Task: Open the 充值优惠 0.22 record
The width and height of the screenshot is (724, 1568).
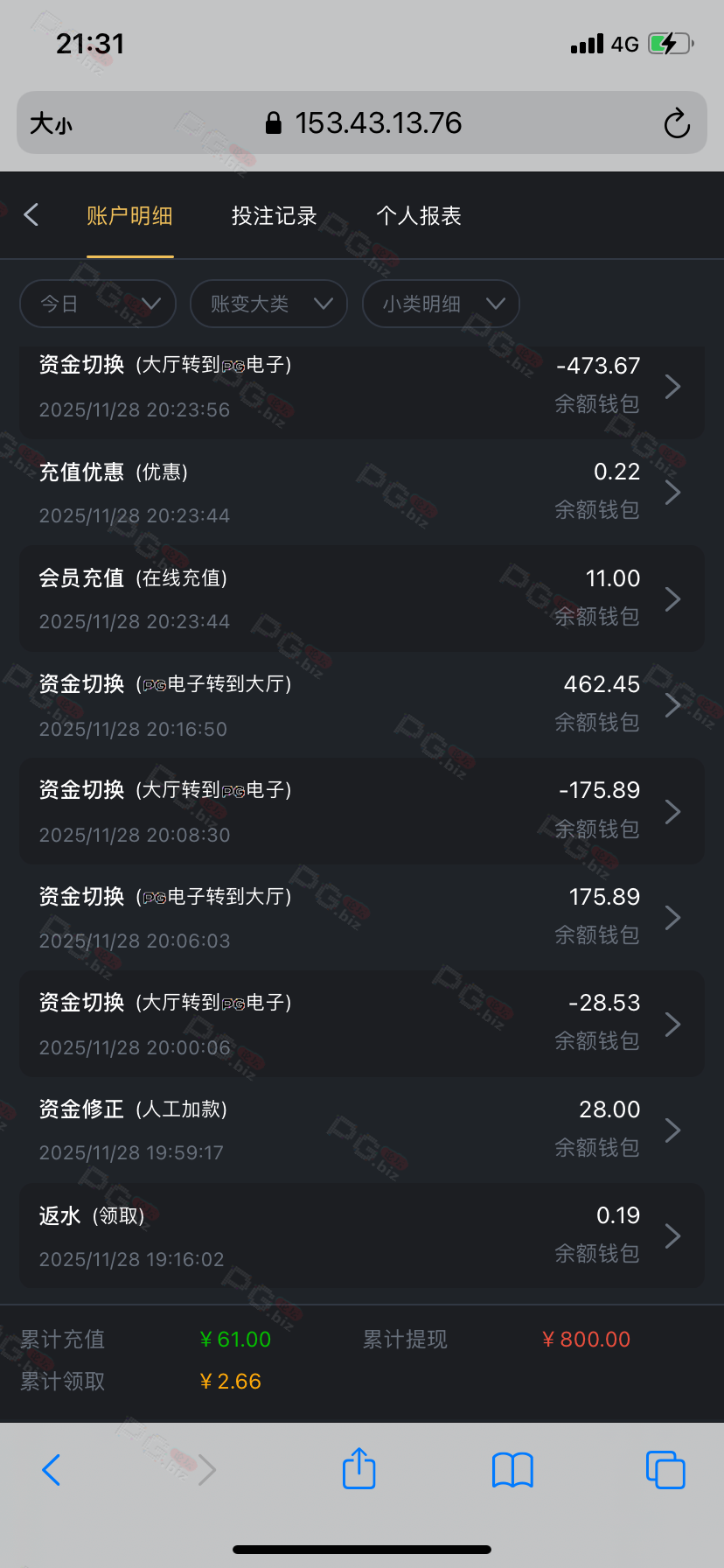Action: (x=361, y=493)
